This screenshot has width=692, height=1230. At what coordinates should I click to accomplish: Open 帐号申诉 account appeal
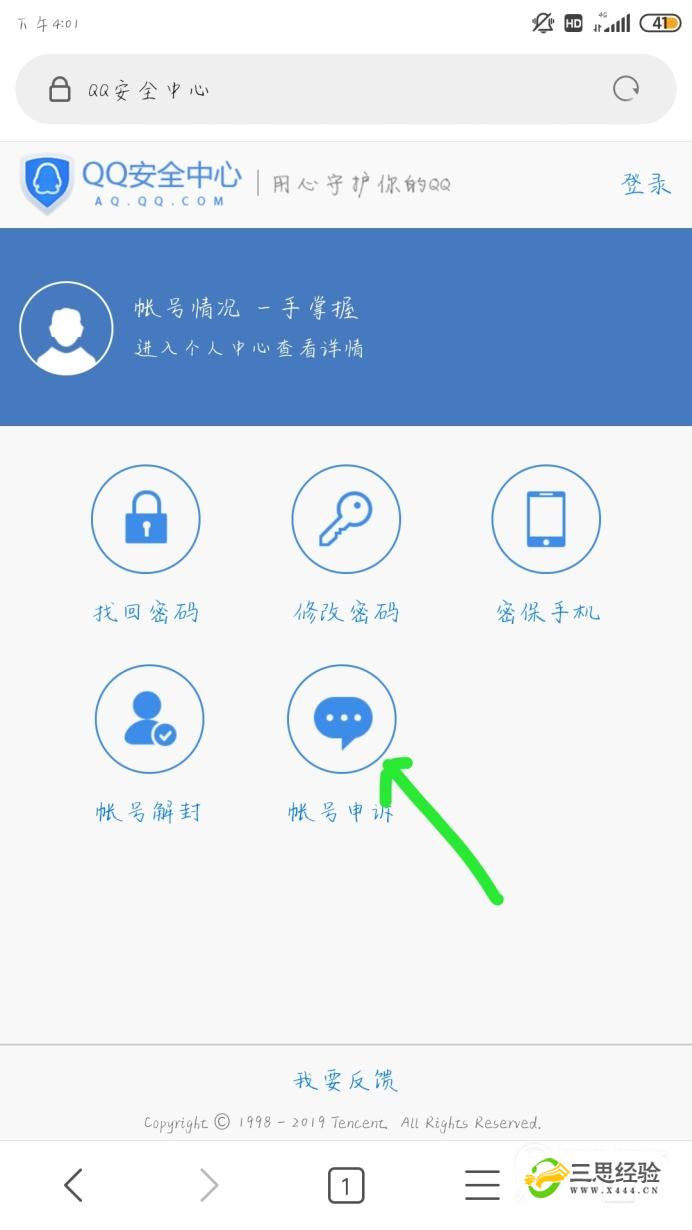point(342,719)
